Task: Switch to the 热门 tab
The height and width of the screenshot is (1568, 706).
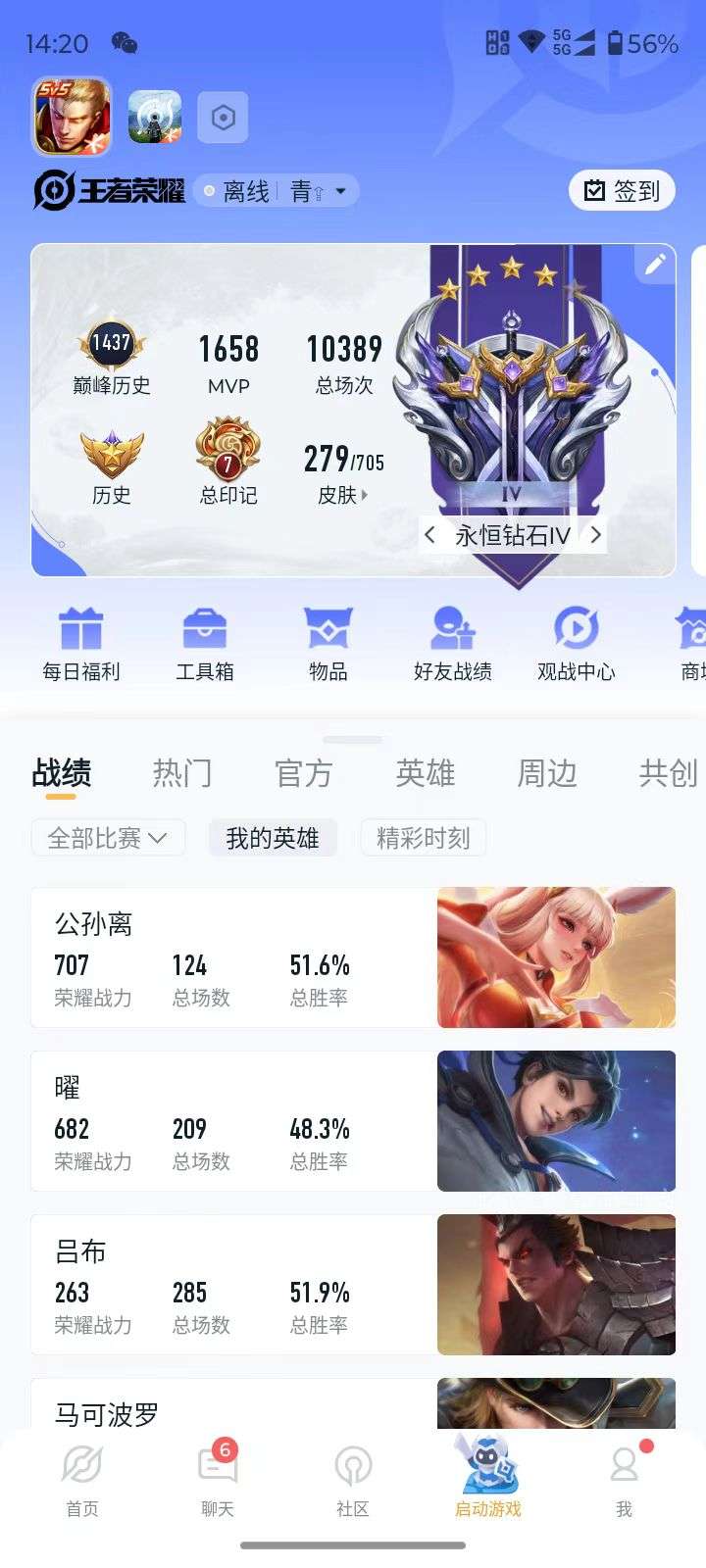Action: [x=182, y=773]
